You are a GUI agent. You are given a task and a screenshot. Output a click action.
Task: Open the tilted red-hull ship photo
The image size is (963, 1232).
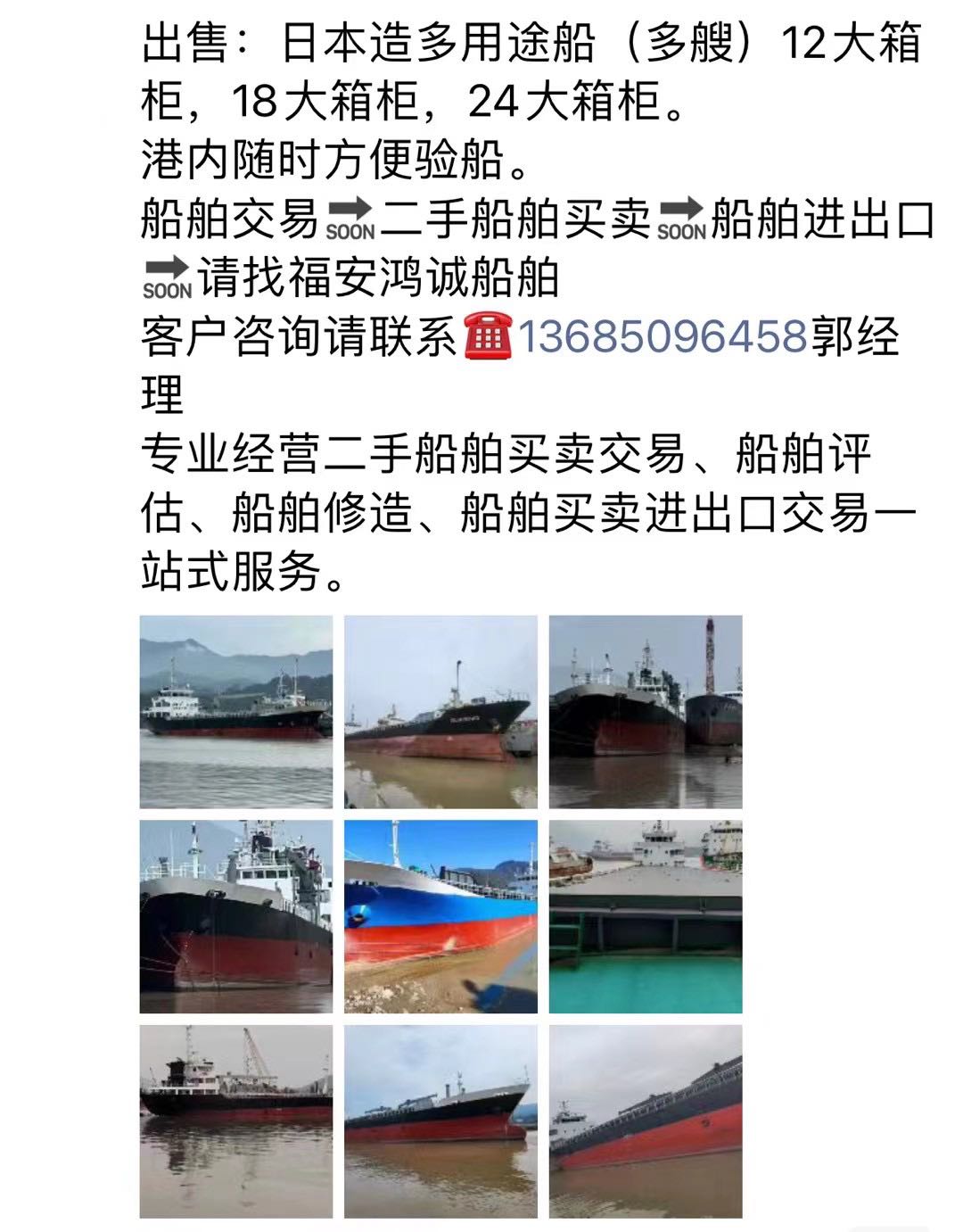[x=646, y=1121]
